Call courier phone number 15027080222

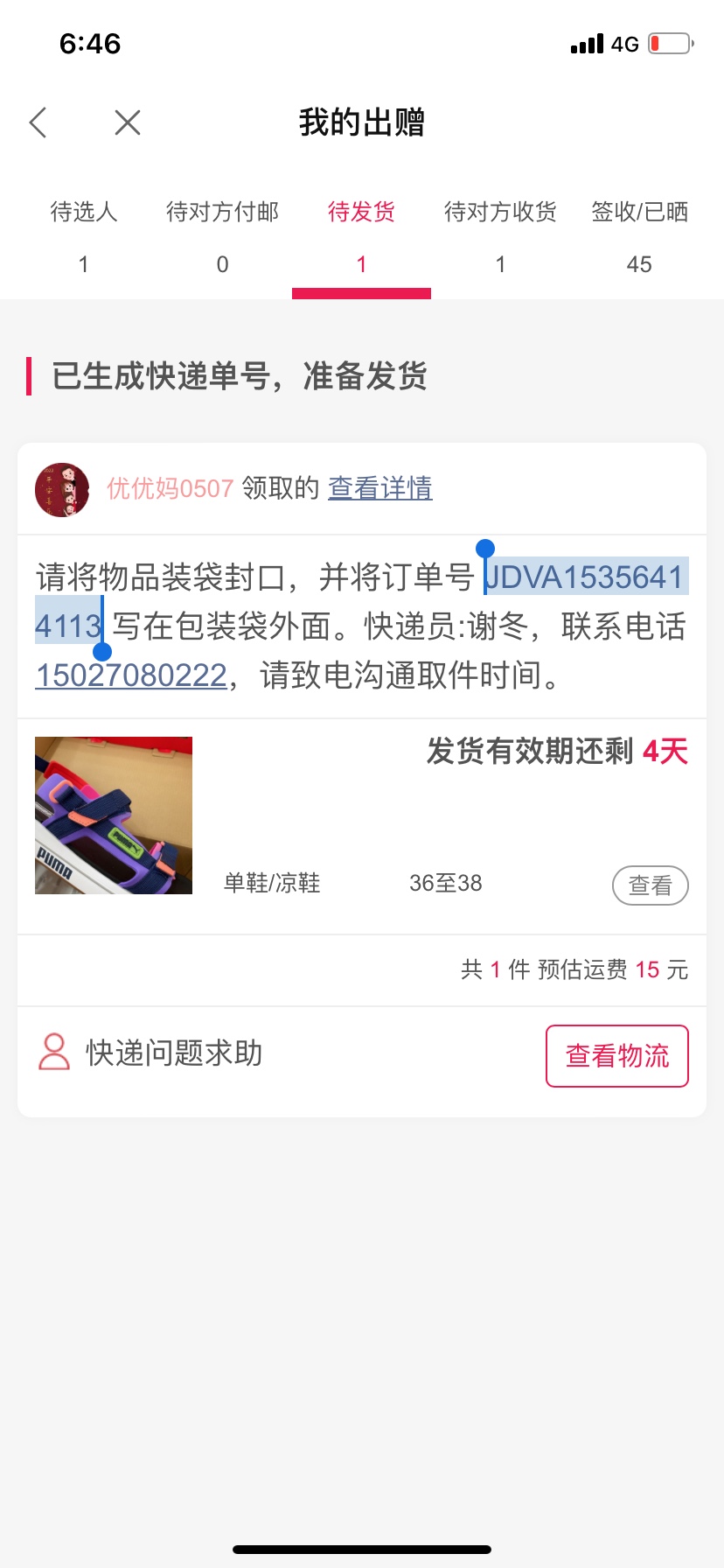[x=131, y=675]
